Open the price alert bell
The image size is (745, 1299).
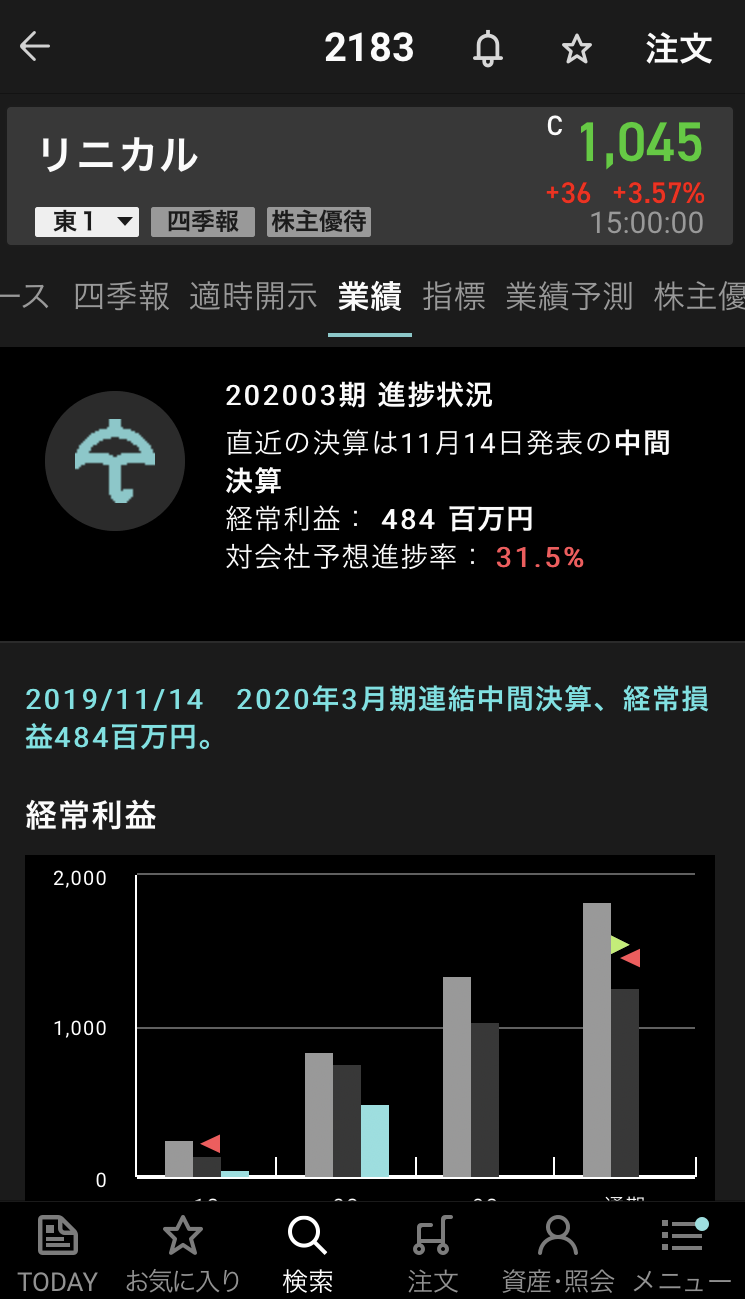click(x=488, y=48)
